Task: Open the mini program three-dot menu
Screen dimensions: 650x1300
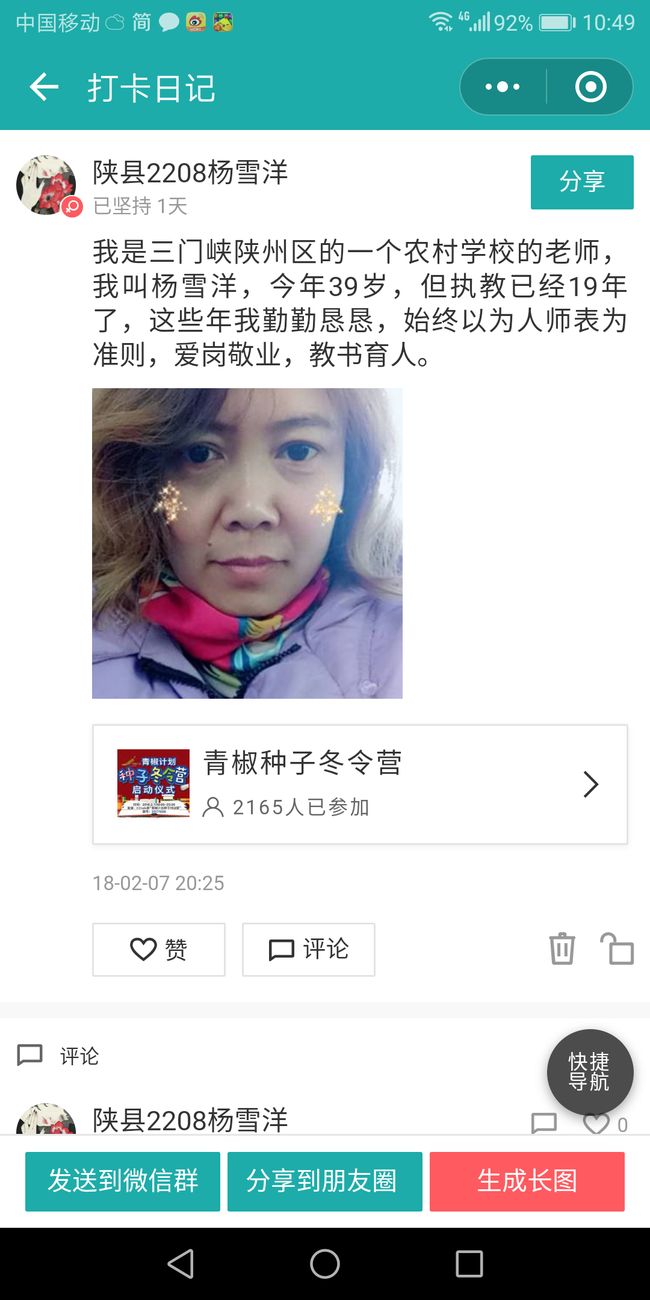Action: [502, 87]
